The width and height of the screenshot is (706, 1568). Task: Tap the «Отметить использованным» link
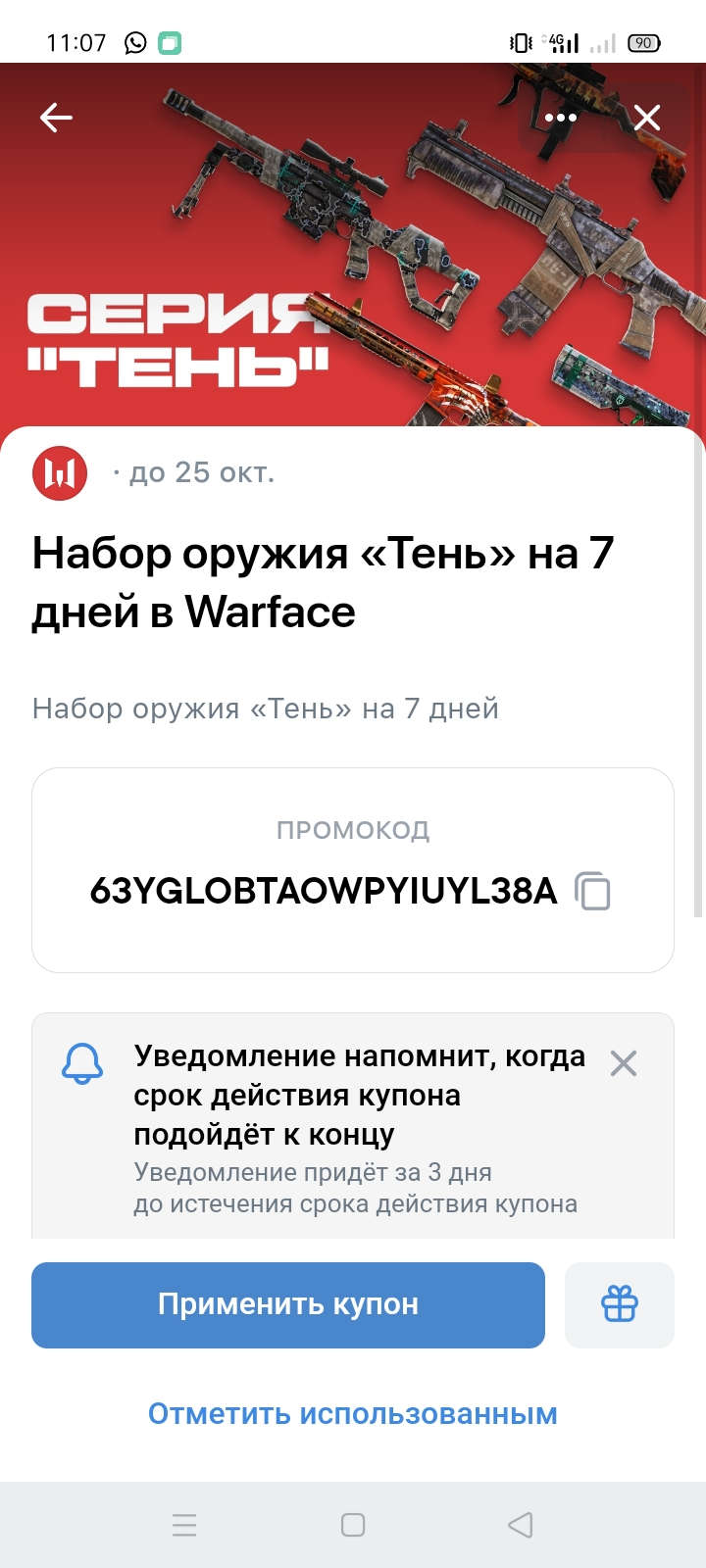pos(353,1414)
